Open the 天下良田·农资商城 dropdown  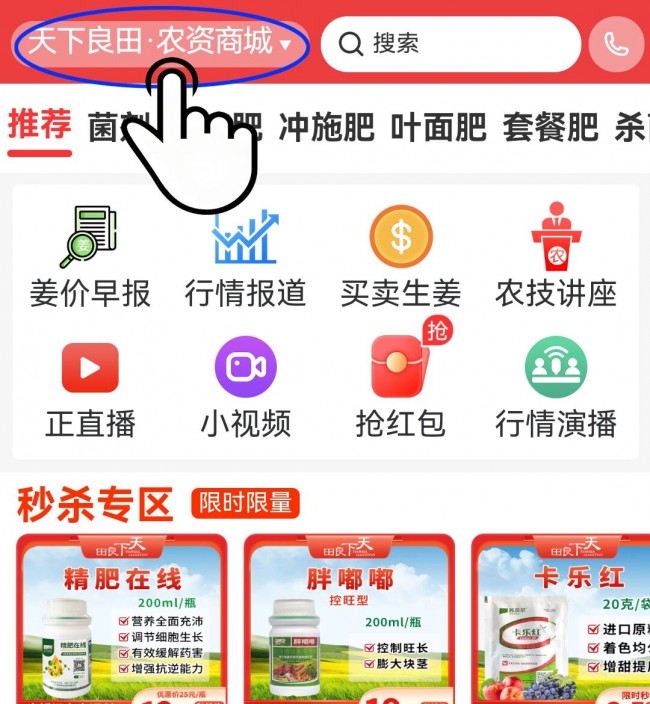click(x=160, y=42)
